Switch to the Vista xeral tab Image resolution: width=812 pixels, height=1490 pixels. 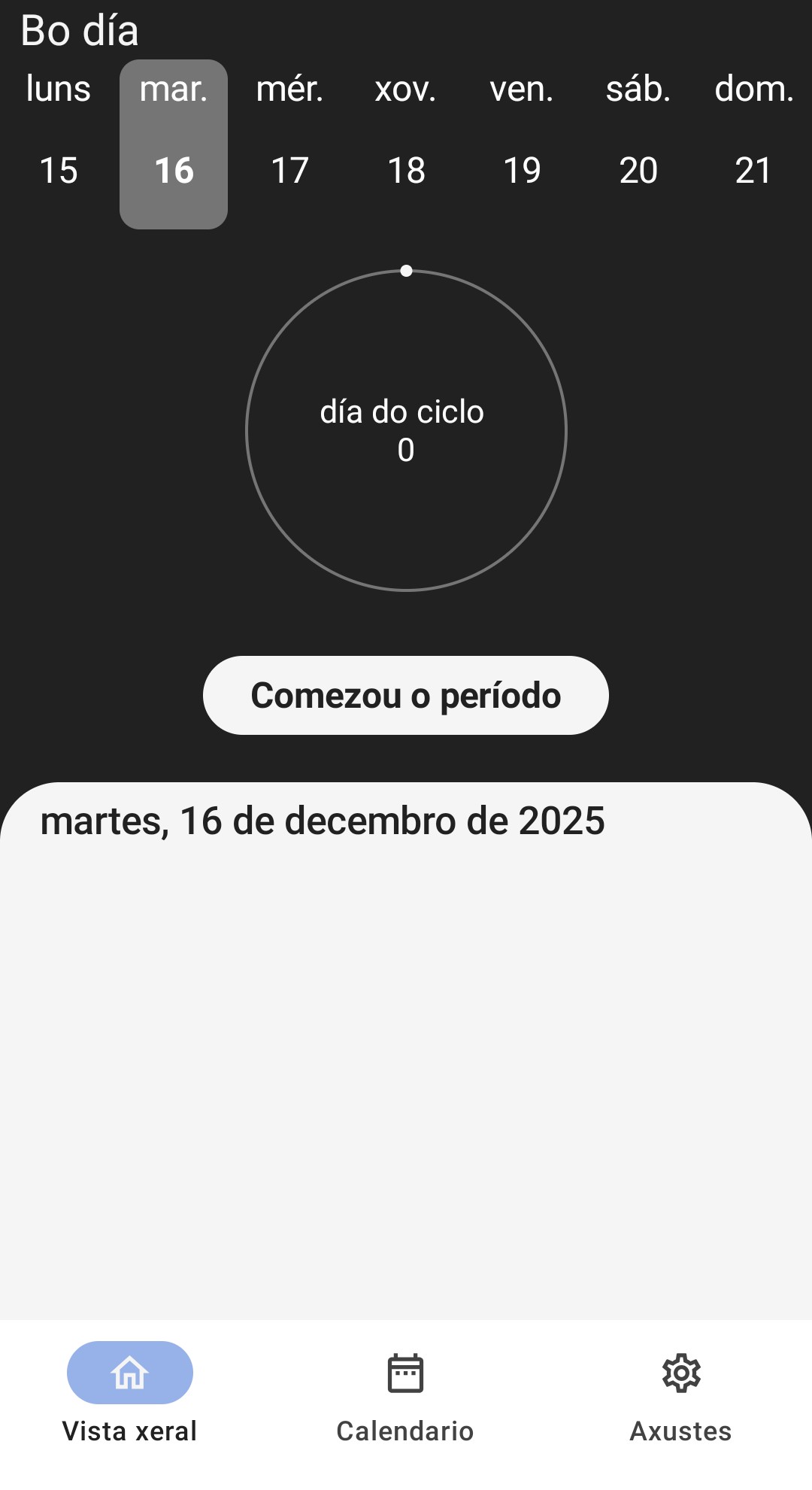pyautogui.click(x=129, y=1393)
